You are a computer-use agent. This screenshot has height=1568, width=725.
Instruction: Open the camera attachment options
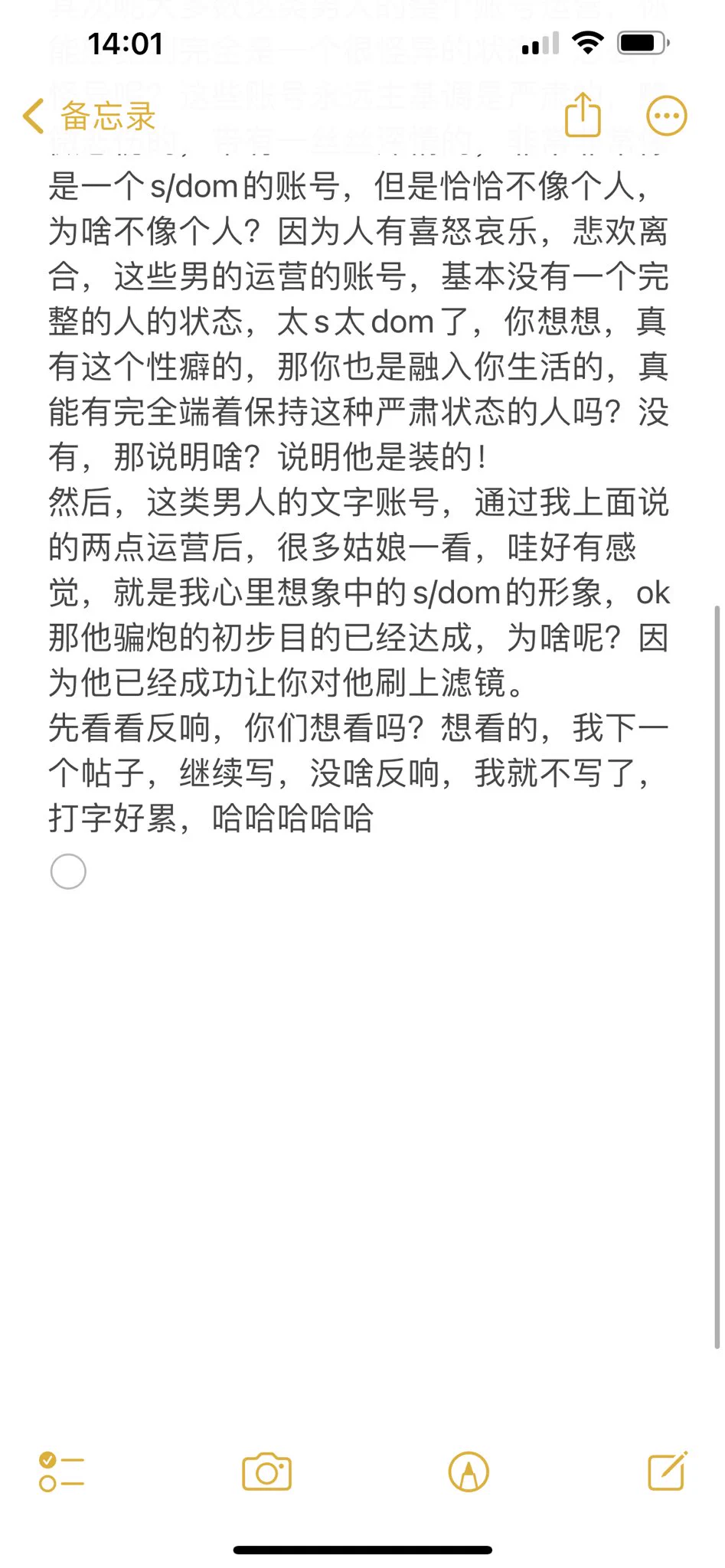266,1472
